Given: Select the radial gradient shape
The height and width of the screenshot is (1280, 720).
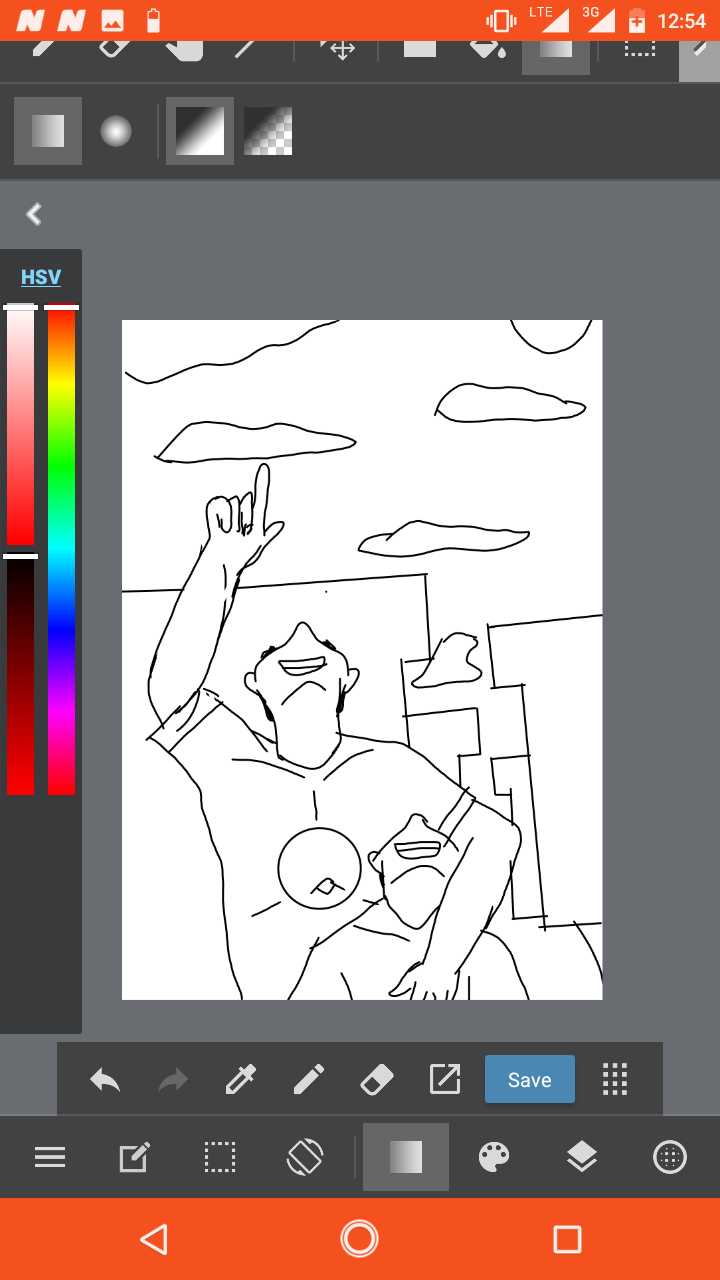Looking at the screenshot, I should point(116,131).
